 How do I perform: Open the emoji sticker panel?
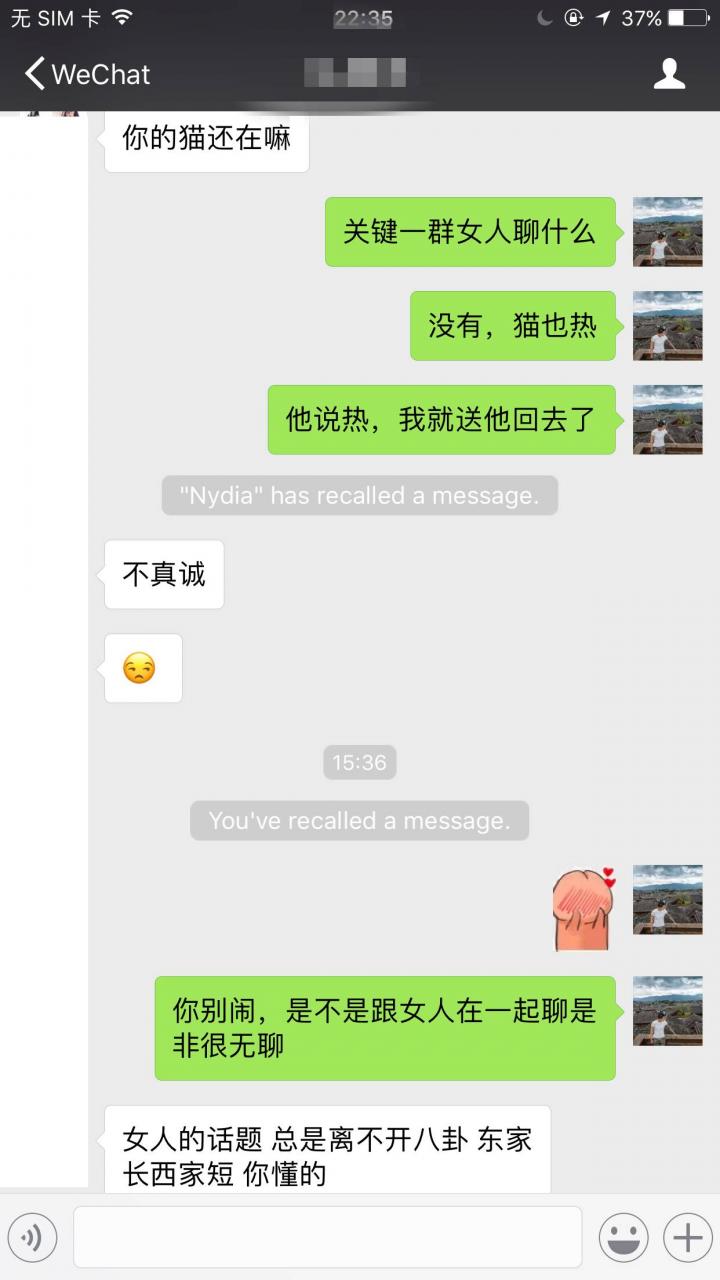click(x=623, y=1238)
